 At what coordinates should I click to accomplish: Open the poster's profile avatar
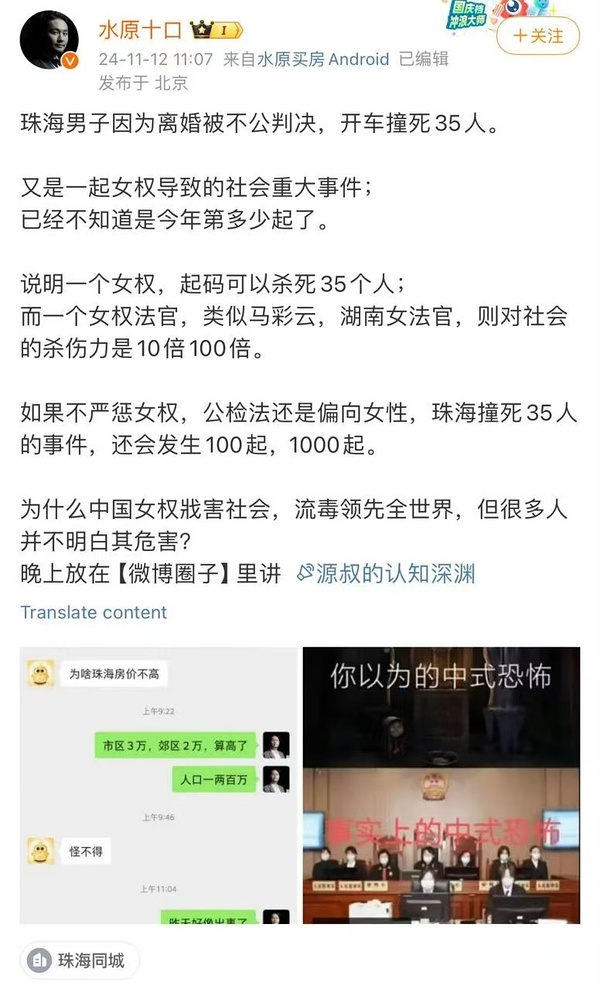coord(50,41)
